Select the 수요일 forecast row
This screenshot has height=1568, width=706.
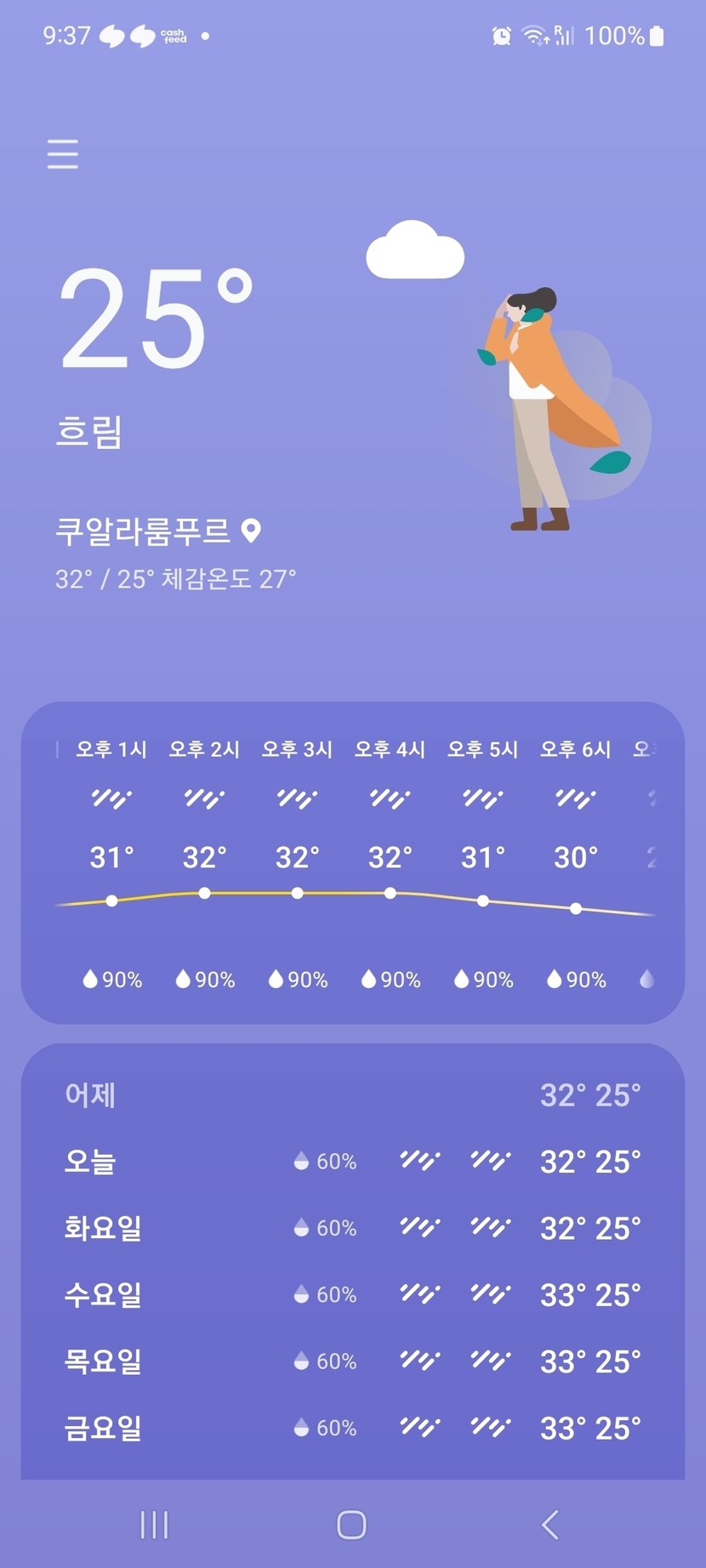pos(352,1294)
